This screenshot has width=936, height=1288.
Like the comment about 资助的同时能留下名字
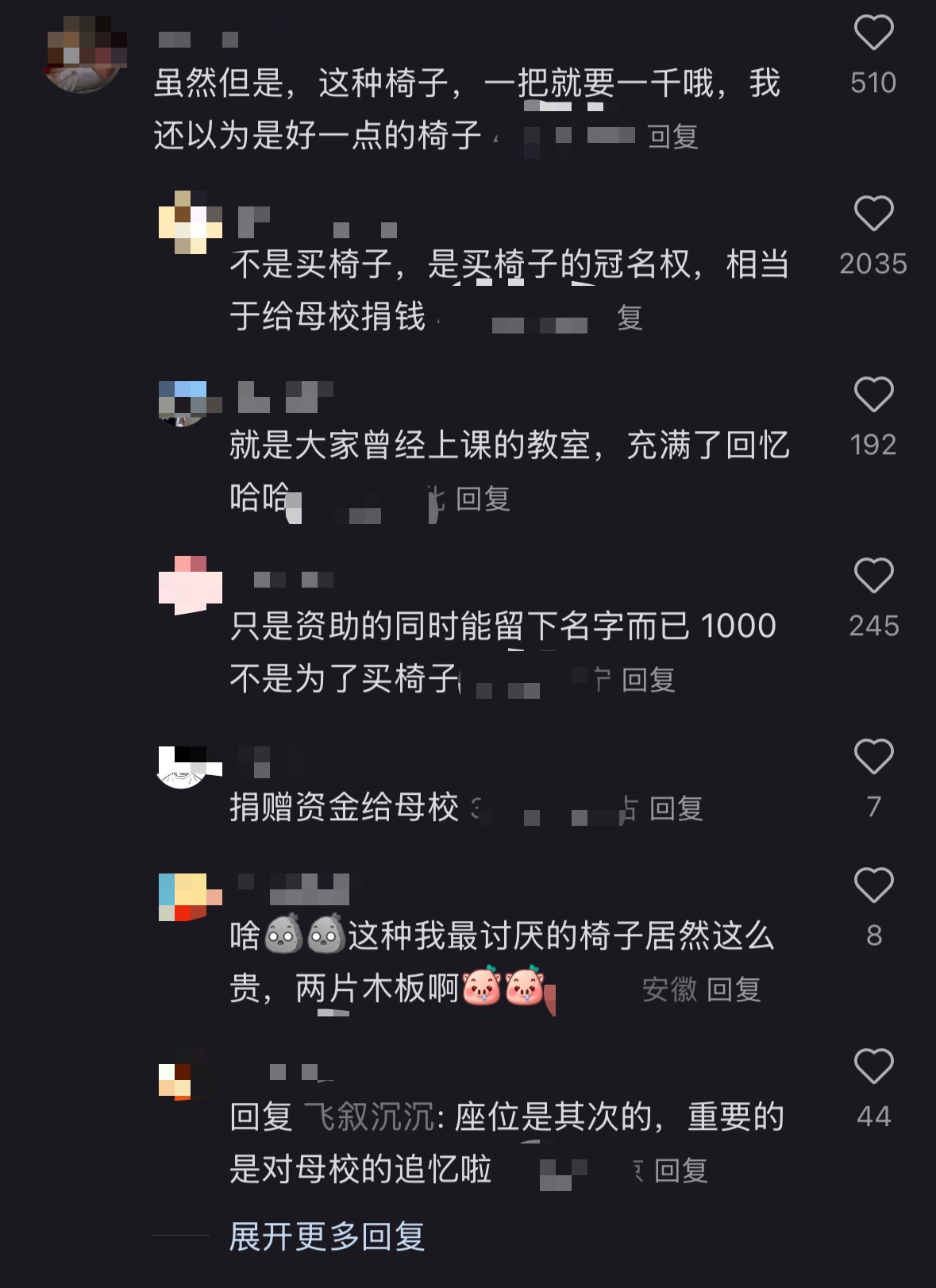pos(873,577)
